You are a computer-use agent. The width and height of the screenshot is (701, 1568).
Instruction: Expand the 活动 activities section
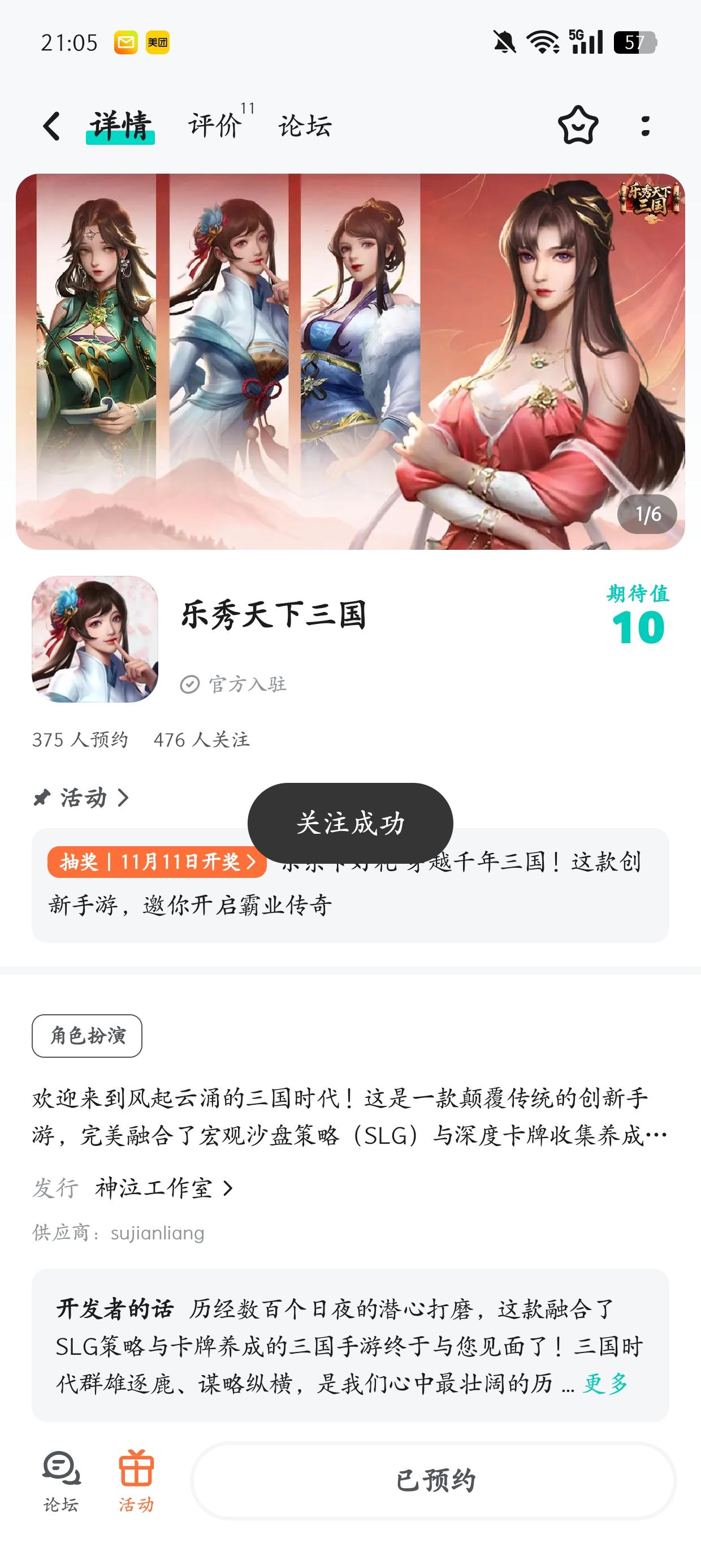pyautogui.click(x=84, y=799)
